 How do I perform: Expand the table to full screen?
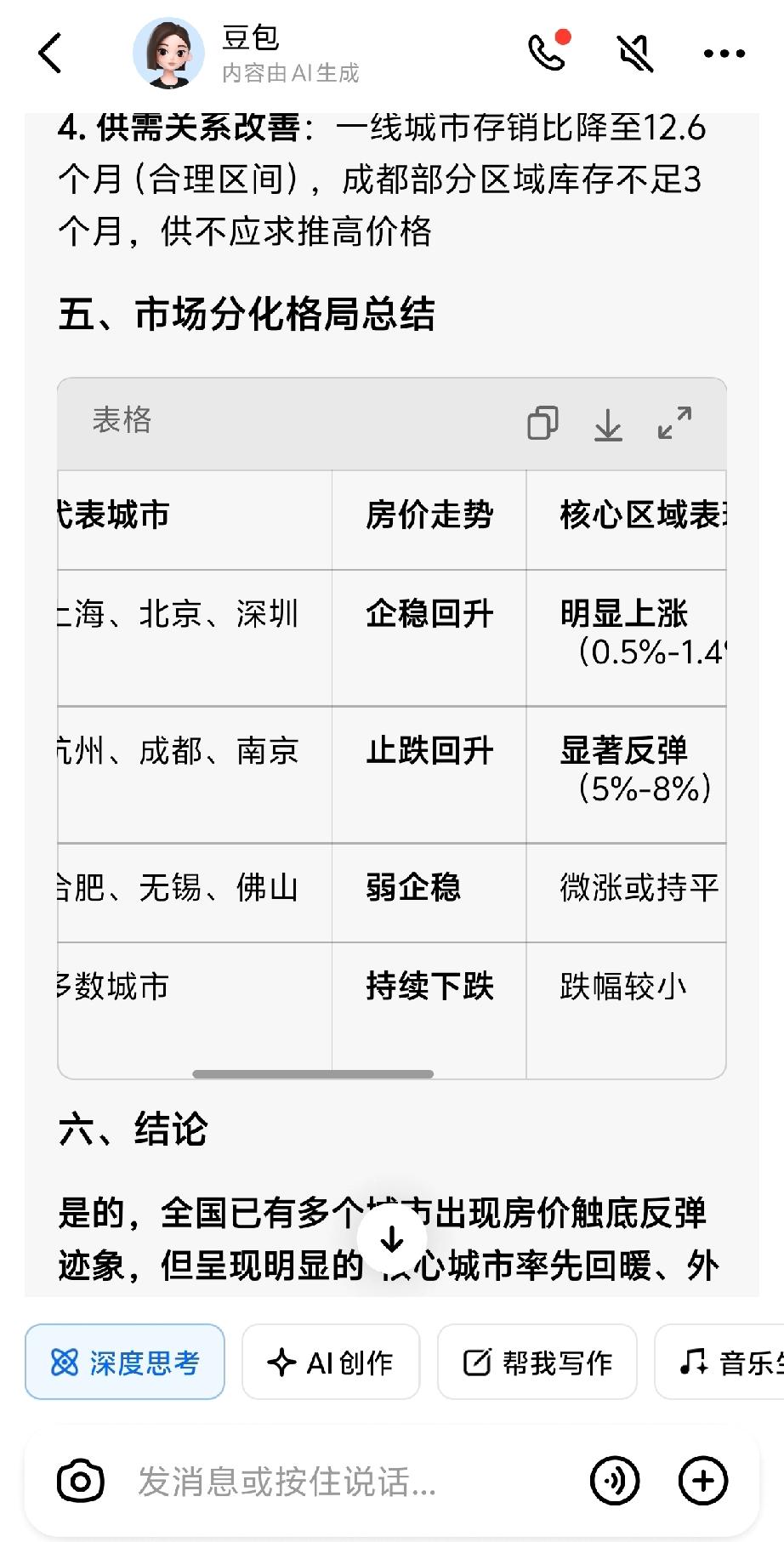pos(675,423)
